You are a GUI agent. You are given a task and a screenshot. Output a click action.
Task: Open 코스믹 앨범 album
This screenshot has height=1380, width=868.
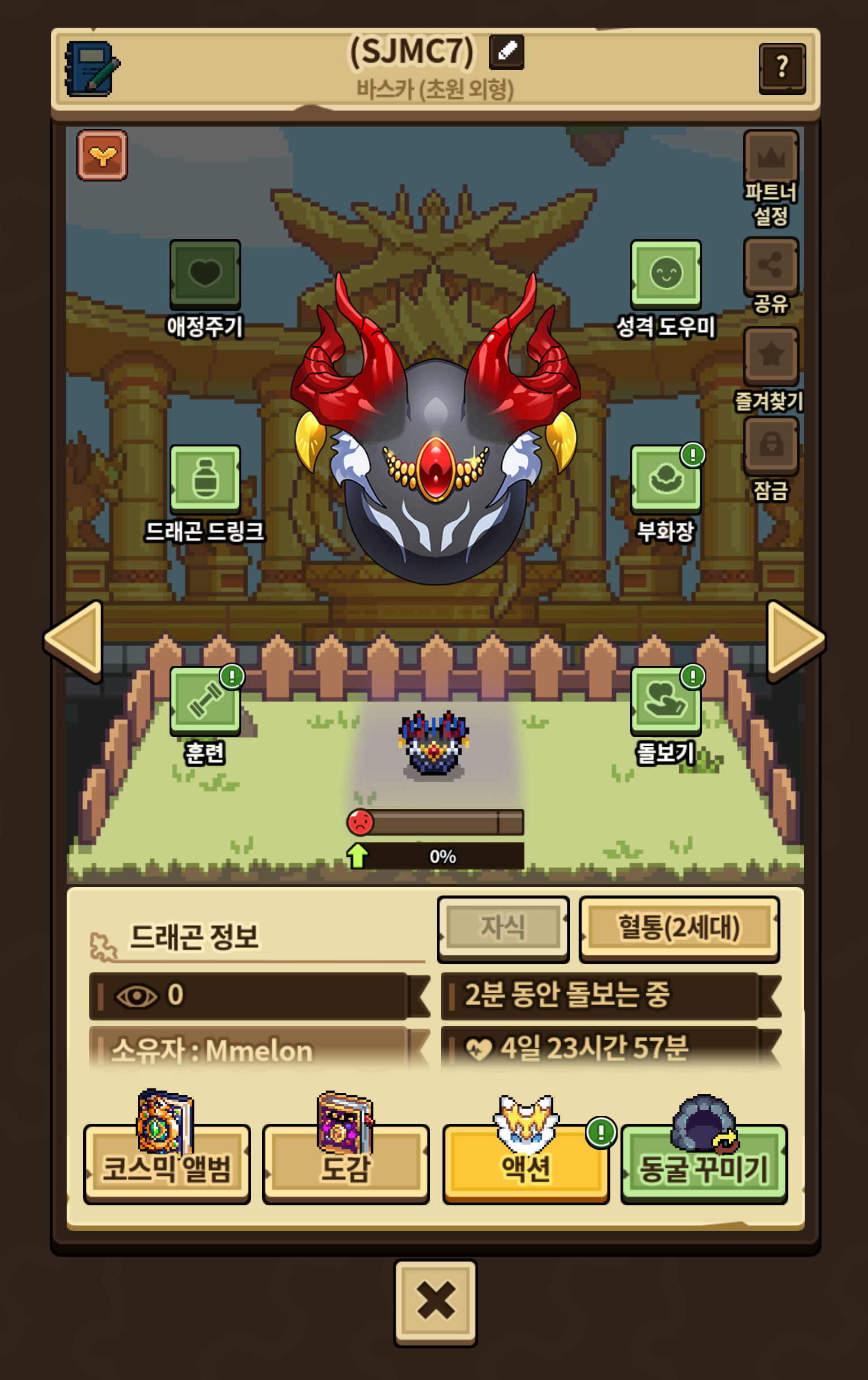pos(167,1164)
